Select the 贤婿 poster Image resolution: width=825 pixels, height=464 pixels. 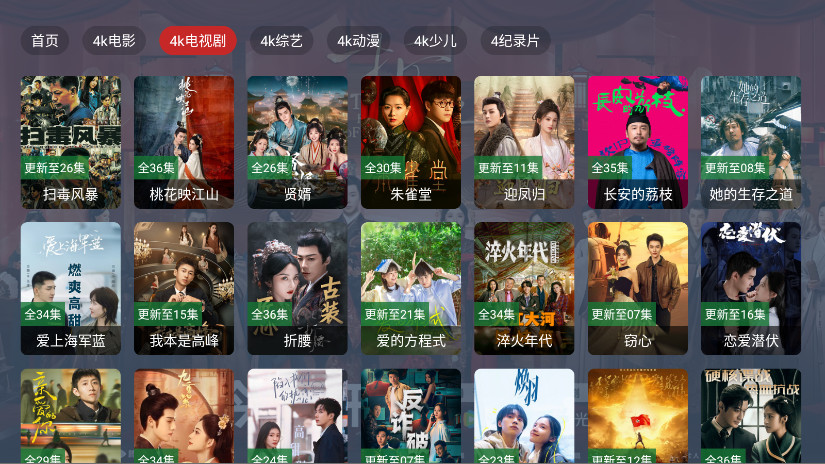pyautogui.click(x=297, y=140)
